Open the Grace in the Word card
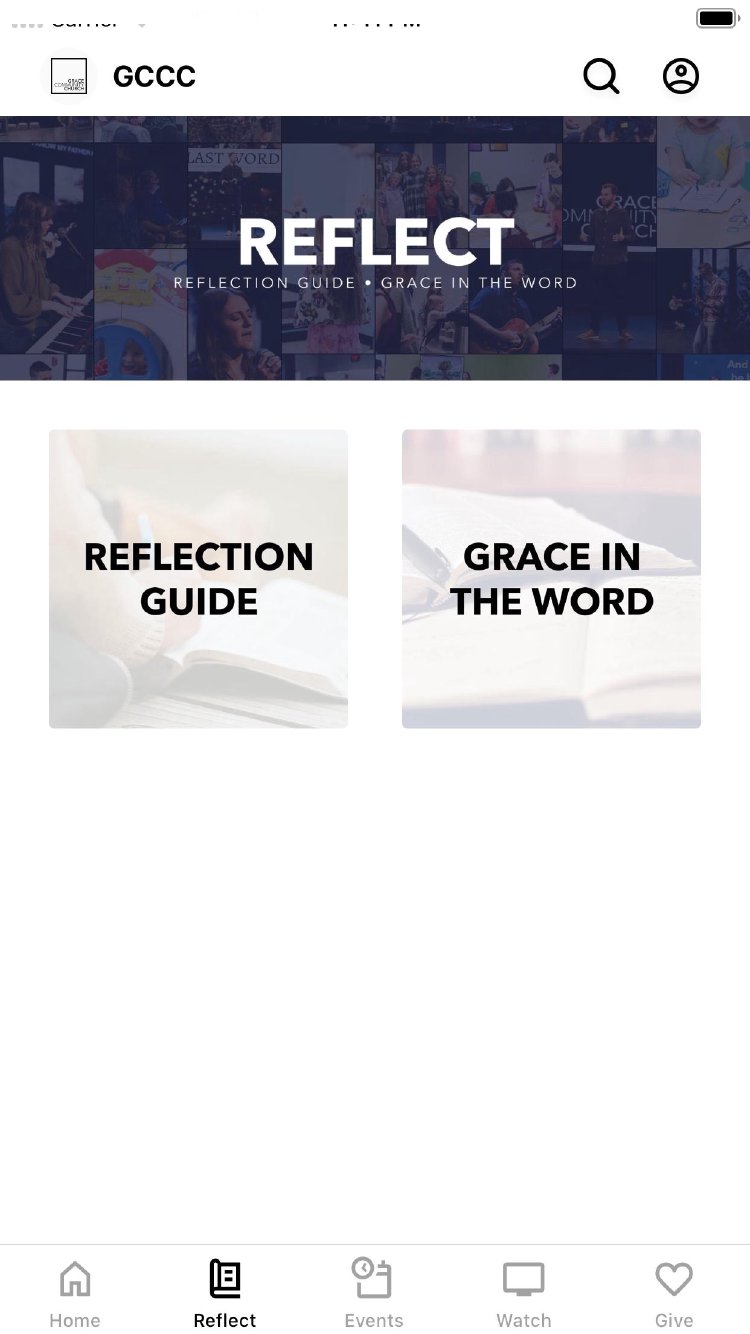 click(x=551, y=578)
